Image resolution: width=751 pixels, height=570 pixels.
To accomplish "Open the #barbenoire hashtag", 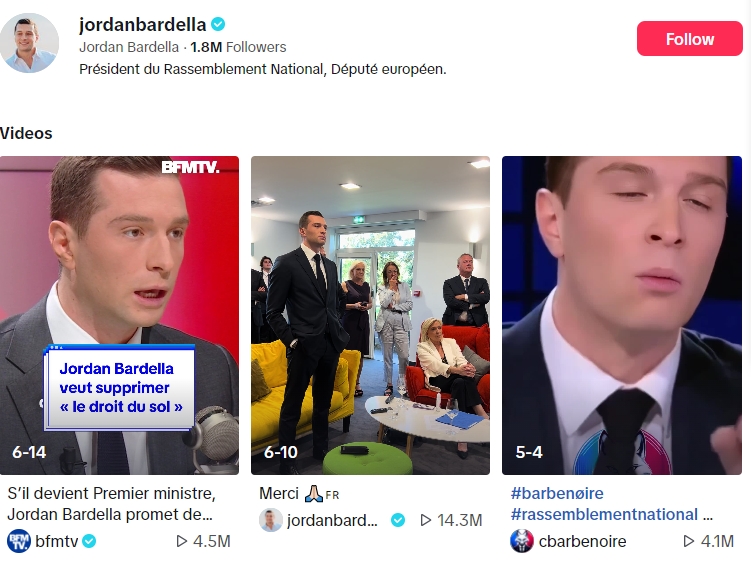I will [557, 493].
